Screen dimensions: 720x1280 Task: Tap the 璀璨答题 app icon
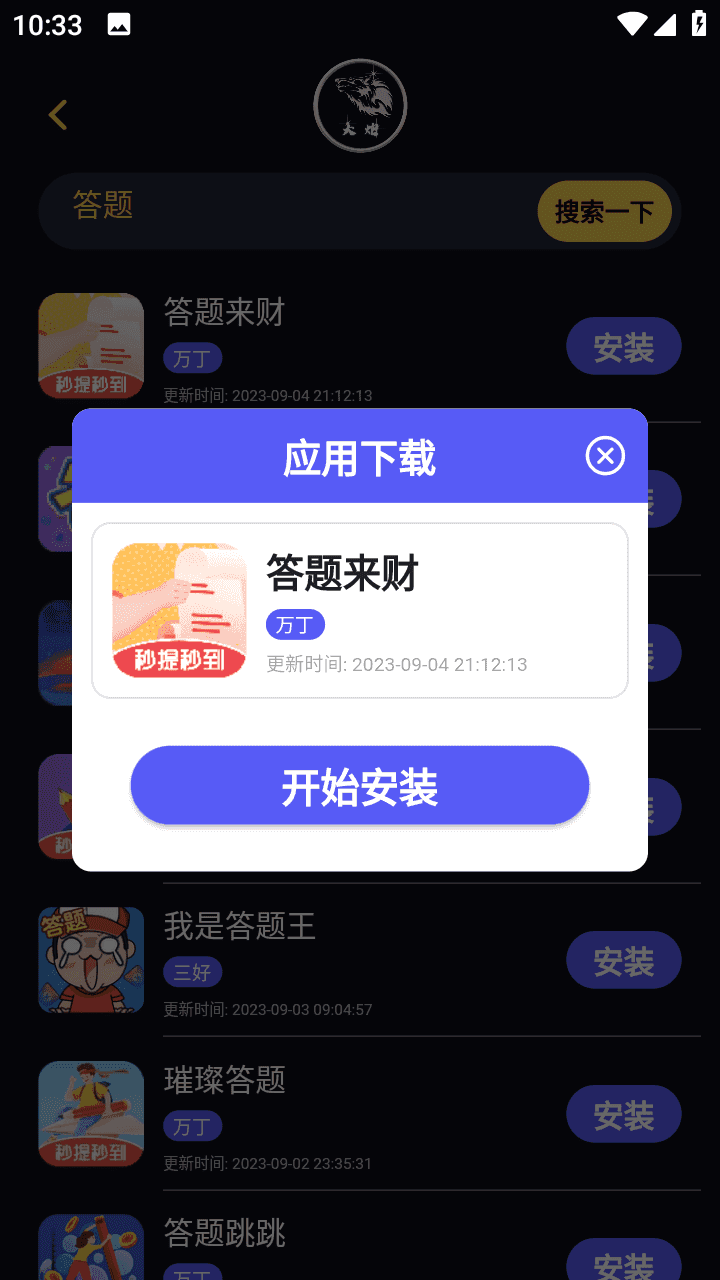pyautogui.click(x=91, y=1113)
